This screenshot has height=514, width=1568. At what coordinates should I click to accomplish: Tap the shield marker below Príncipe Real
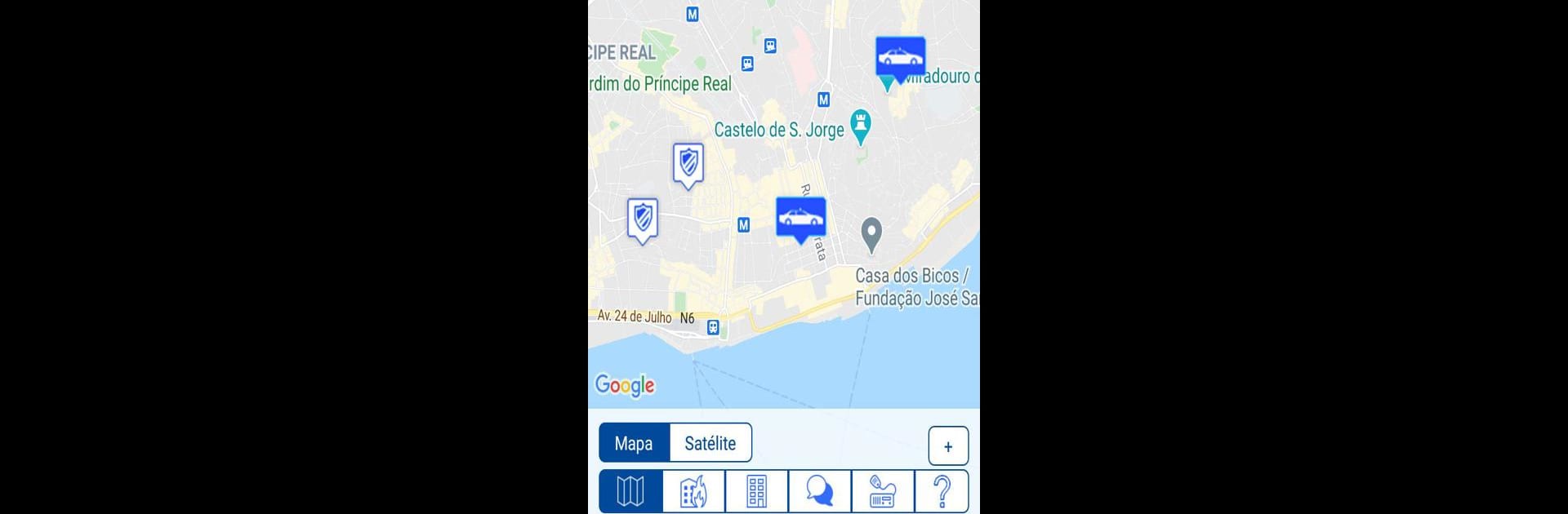click(688, 164)
